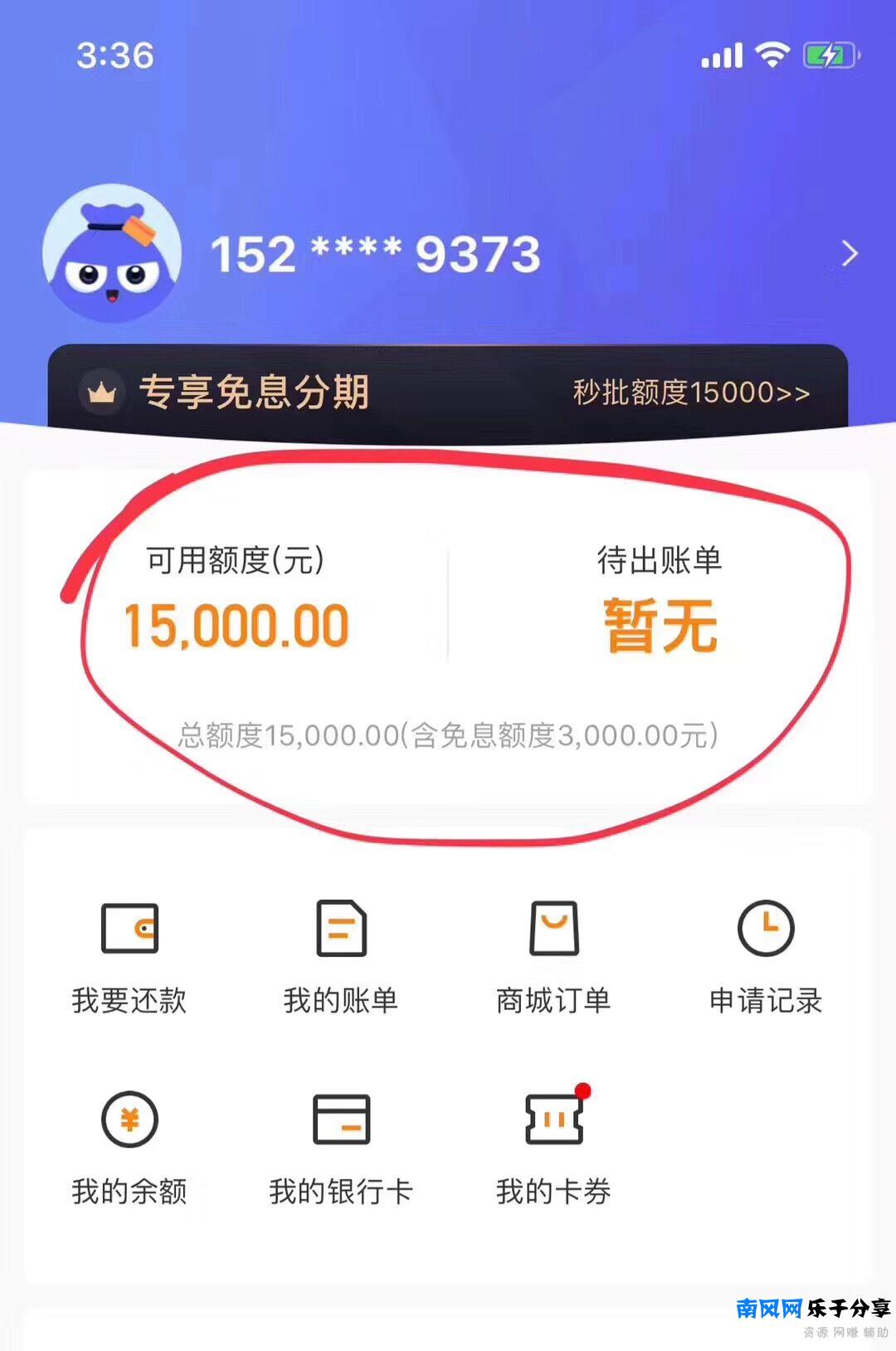Tap 总额度15,000.00 detail text
Viewport: 896px width, 1351px height.
pyautogui.click(x=448, y=737)
